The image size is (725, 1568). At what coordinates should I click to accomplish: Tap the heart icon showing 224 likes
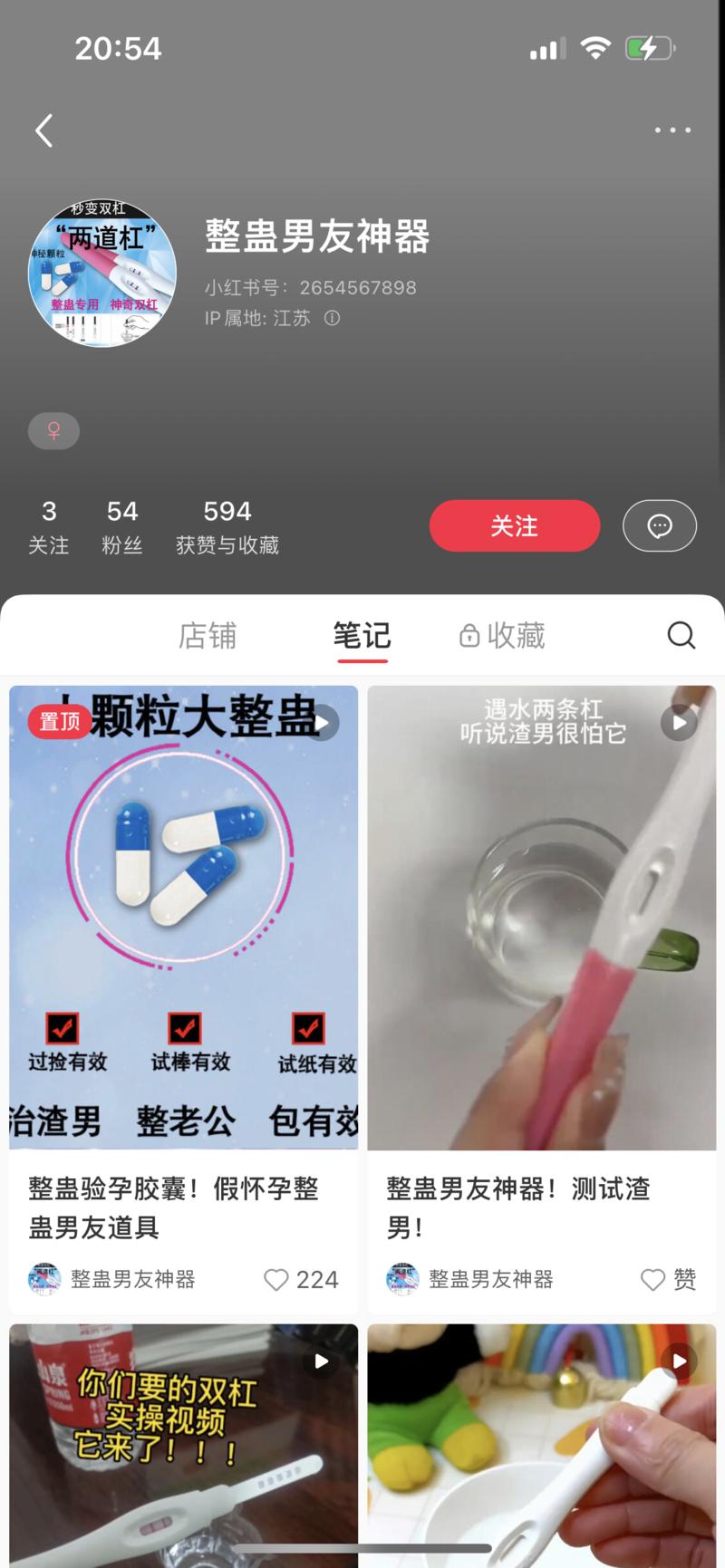pyautogui.click(x=276, y=1280)
